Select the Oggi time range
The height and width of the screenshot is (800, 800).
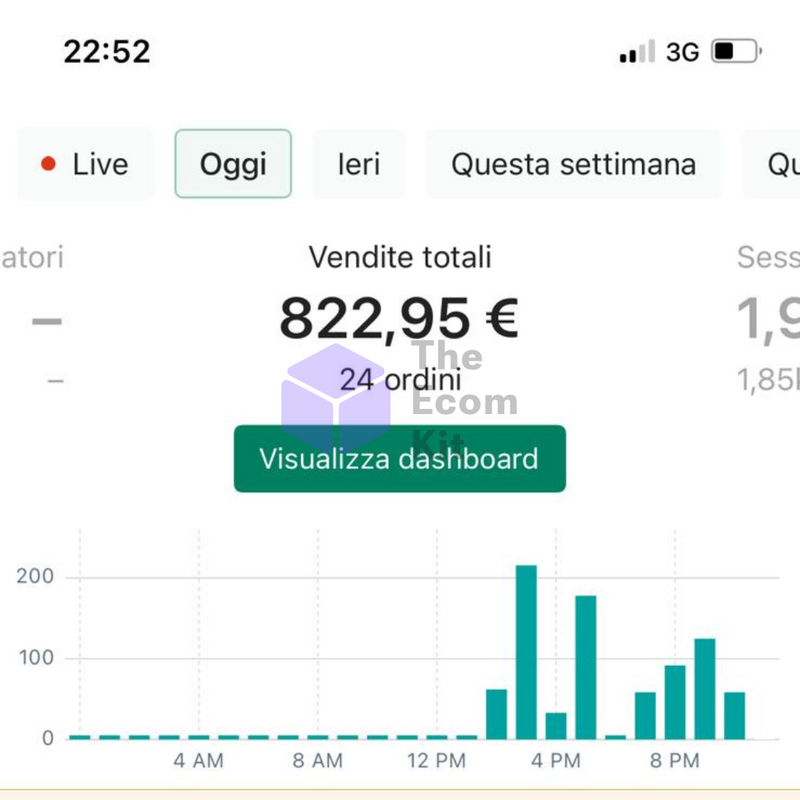[233, 164]
